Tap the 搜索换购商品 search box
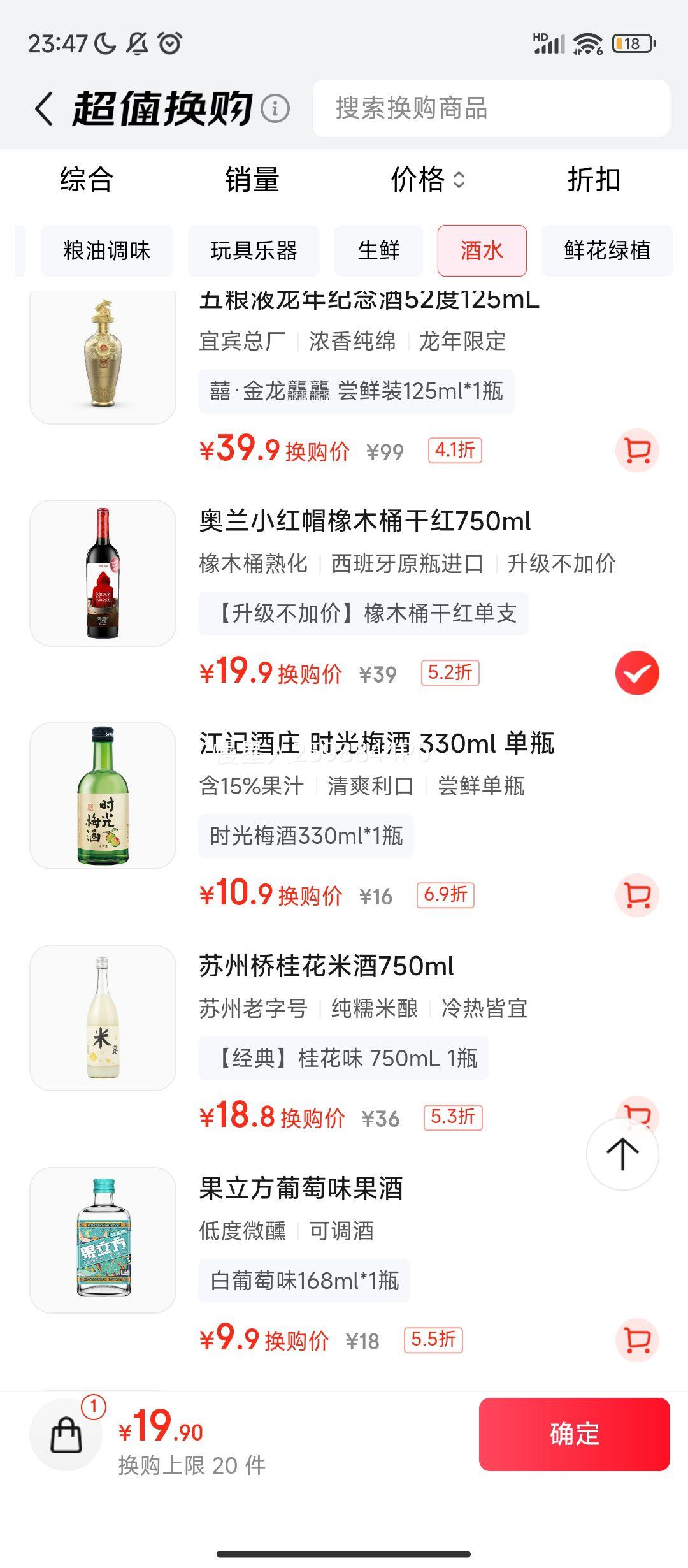The image size is (688, 1568). click(x=491, y=108)
